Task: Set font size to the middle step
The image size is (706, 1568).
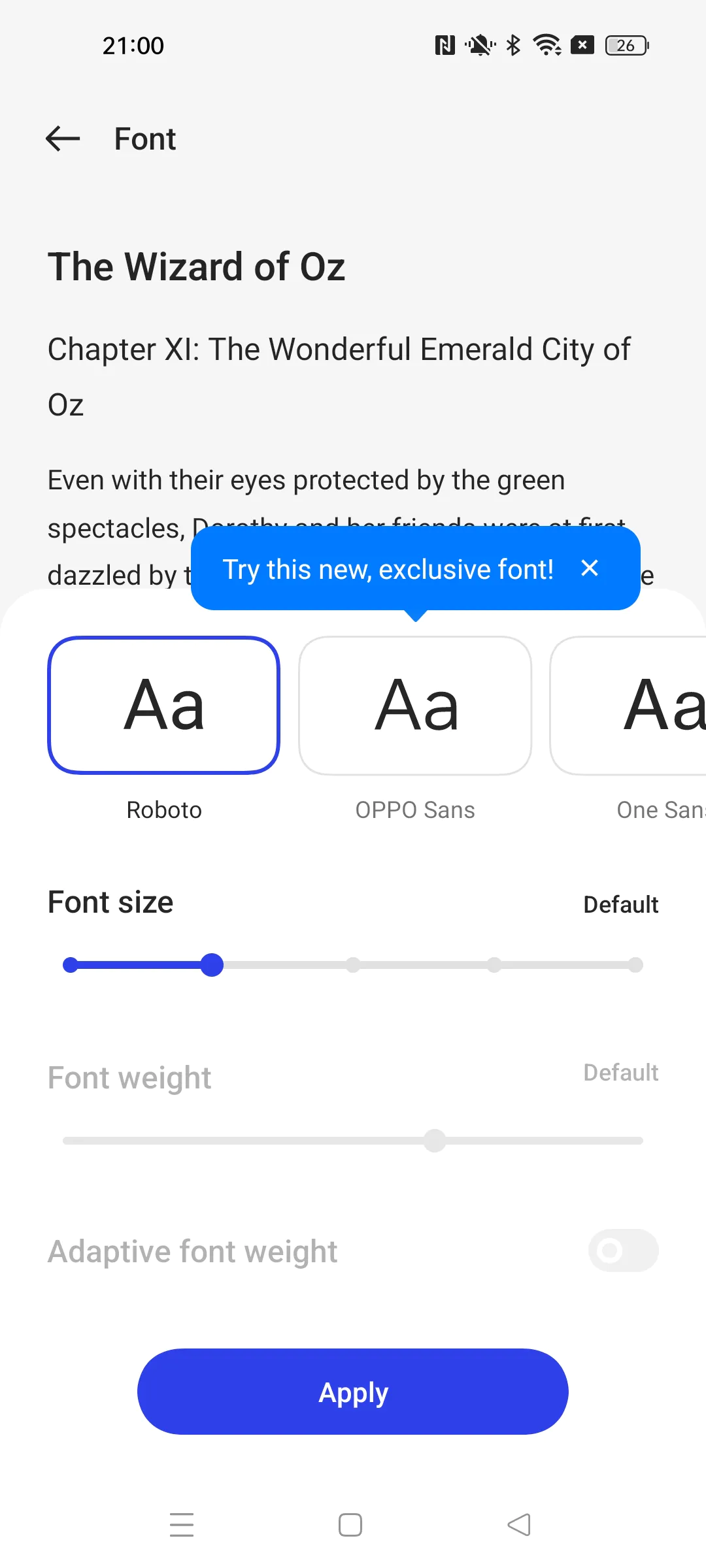Action: pos(353,965)
